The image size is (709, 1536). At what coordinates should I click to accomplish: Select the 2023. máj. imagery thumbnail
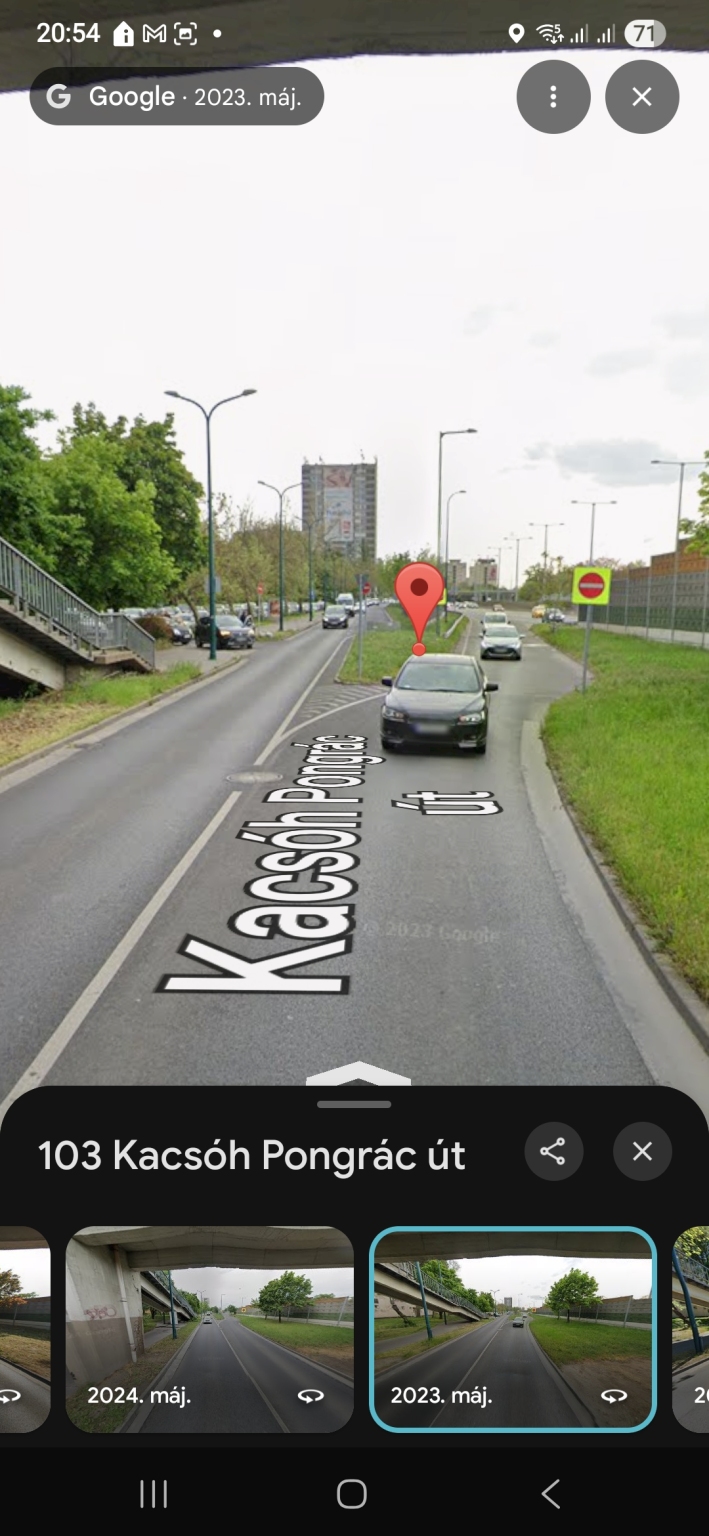[513, 1329]
